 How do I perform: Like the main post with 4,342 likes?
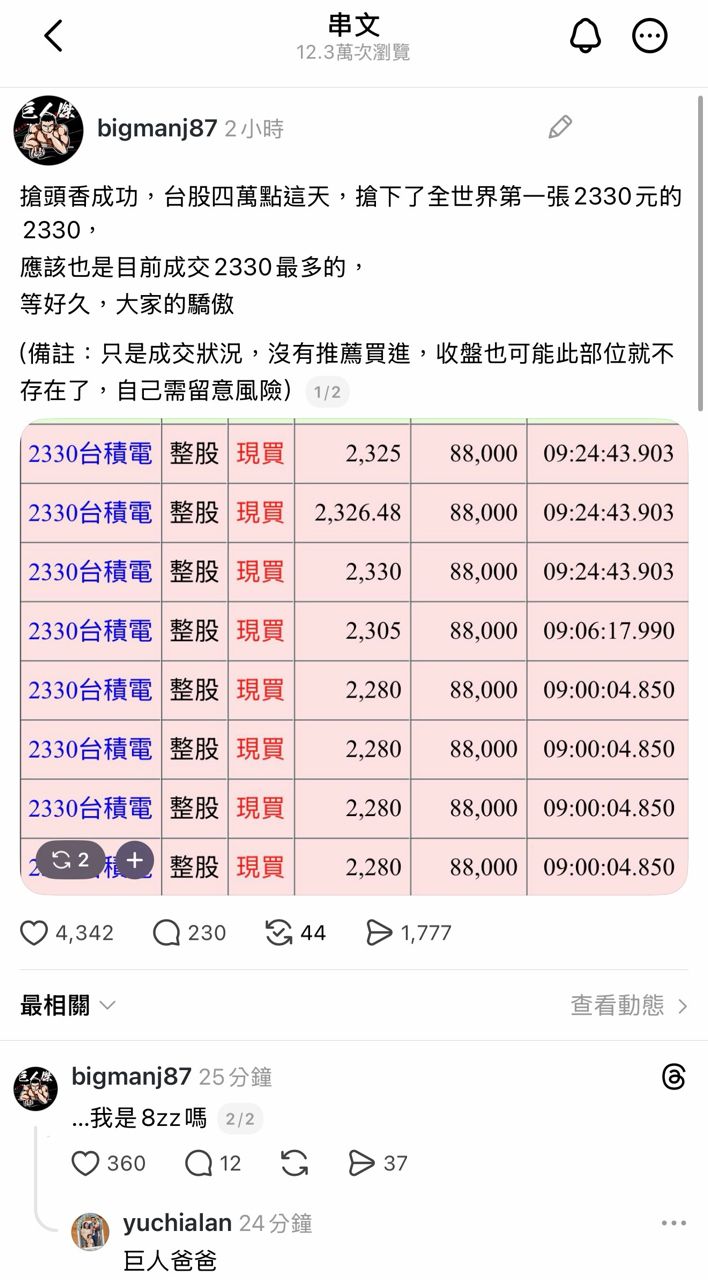[35, 933]
